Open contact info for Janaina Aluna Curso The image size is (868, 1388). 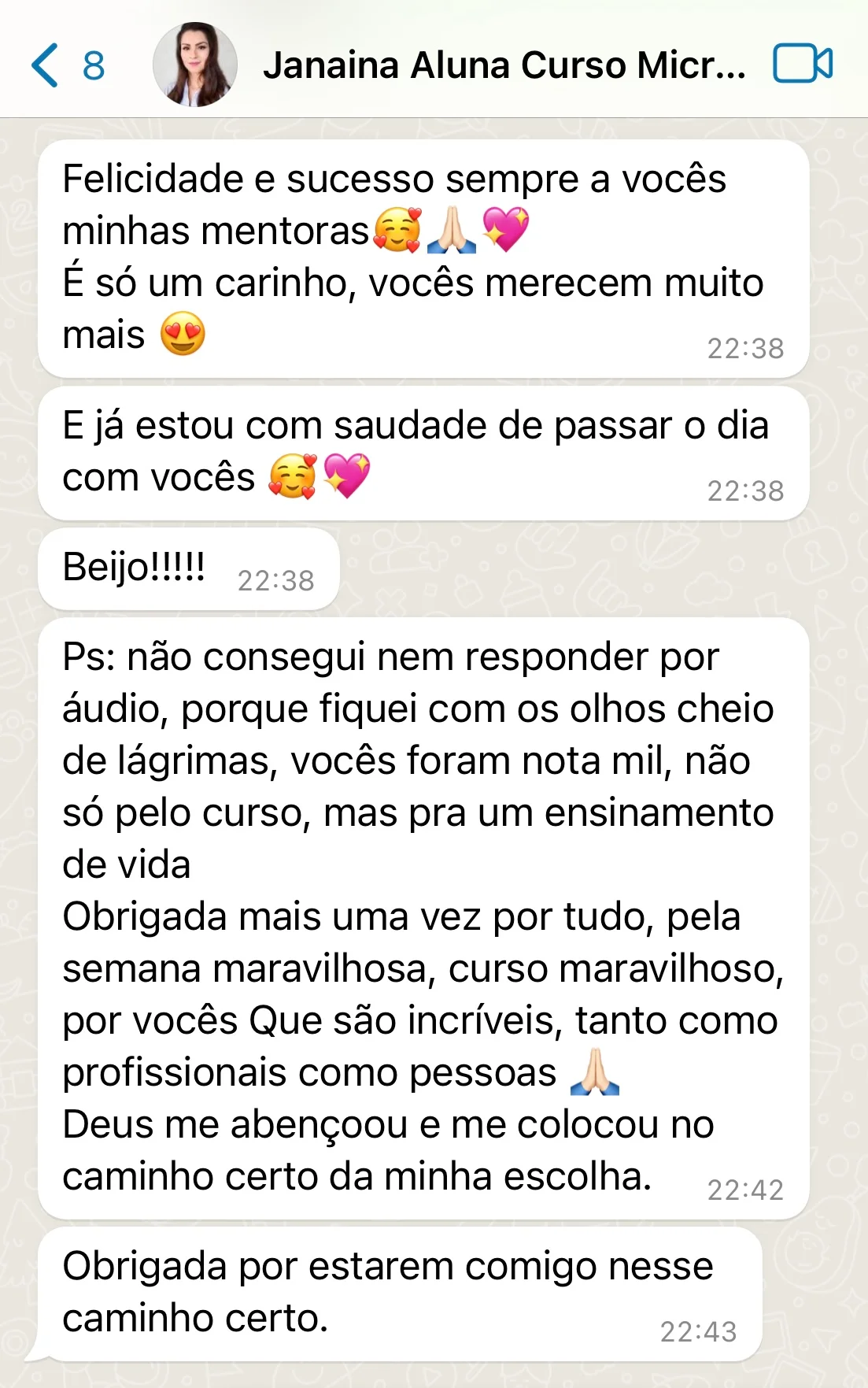point(504,65)
